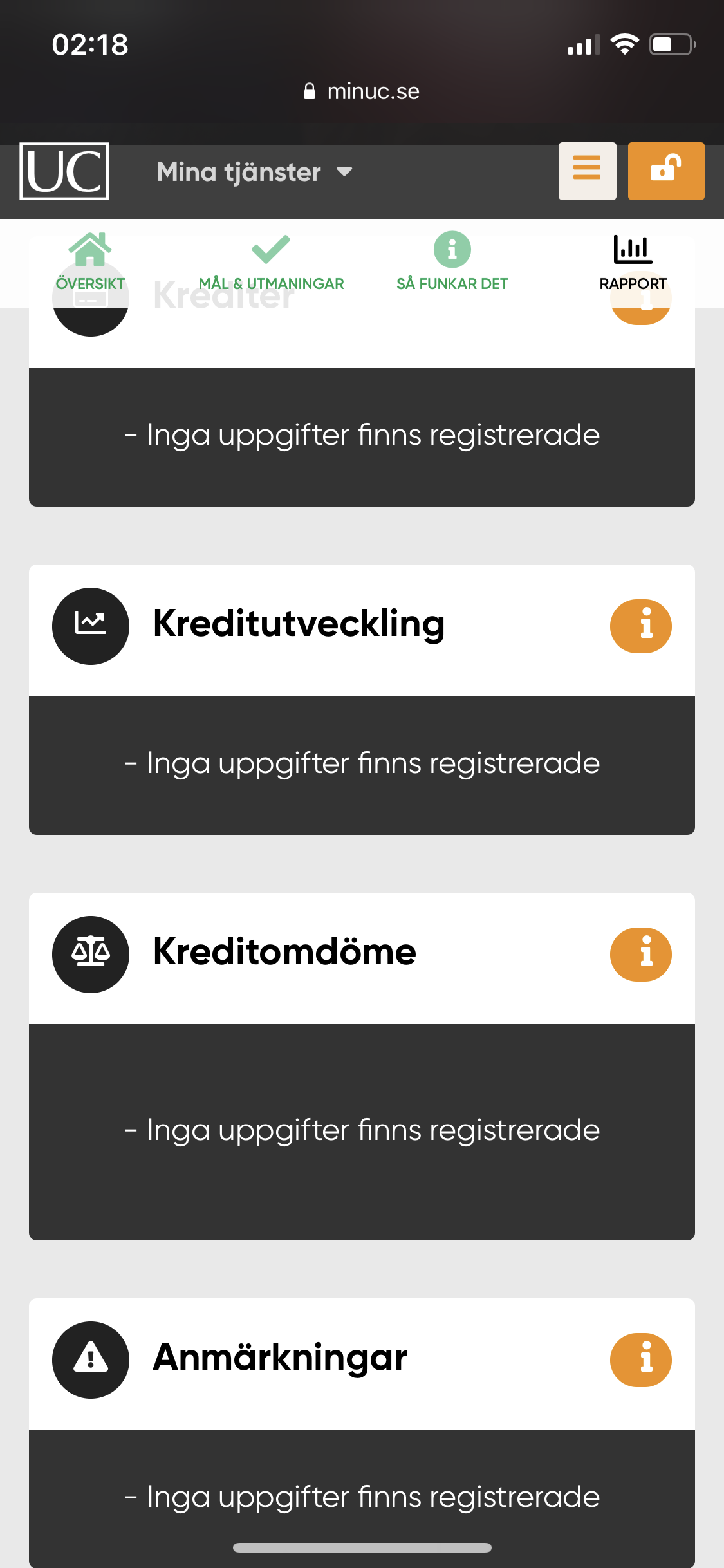Show info about Anmärkningar
The width and height of the screenshot is (724, 1568).
(640, 1360)
